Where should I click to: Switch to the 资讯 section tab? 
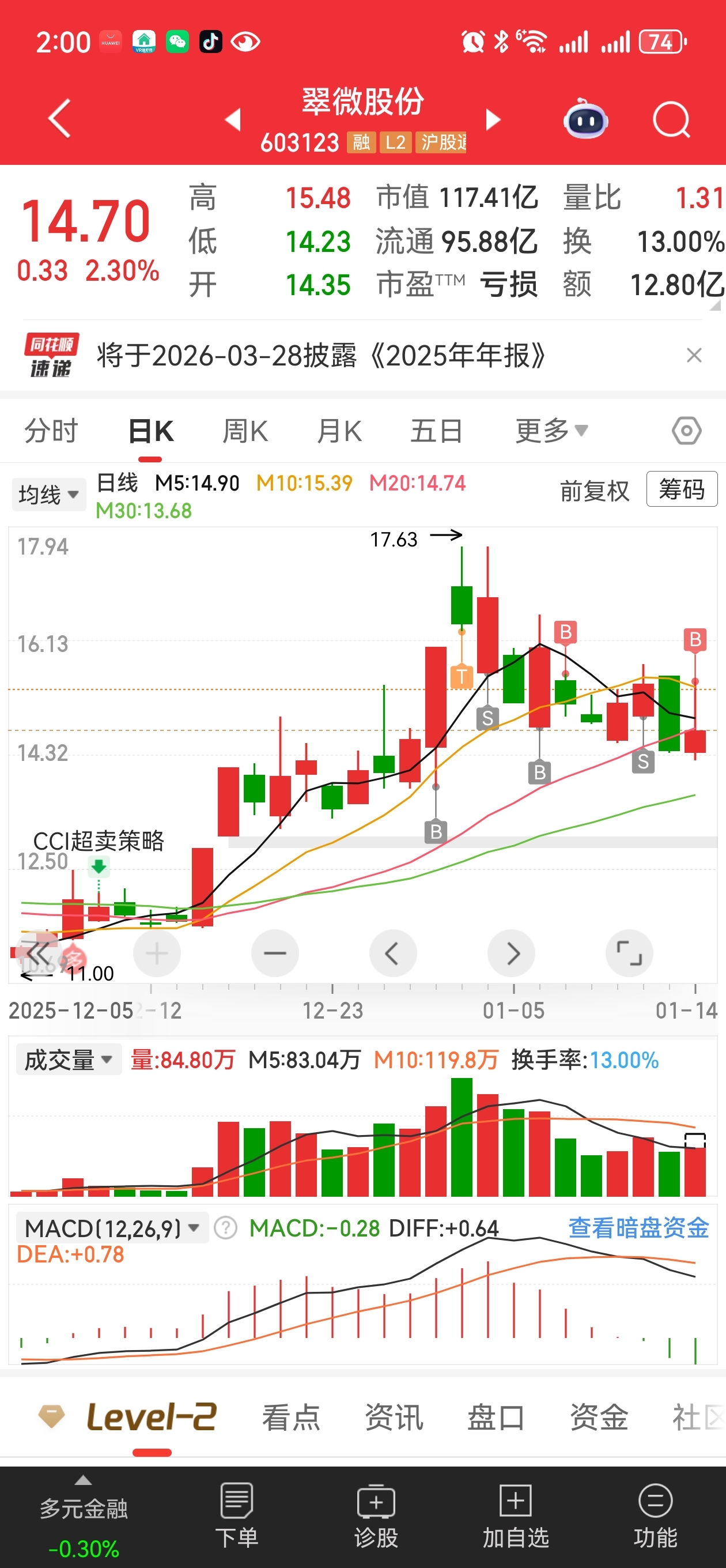pos(394,1417)
